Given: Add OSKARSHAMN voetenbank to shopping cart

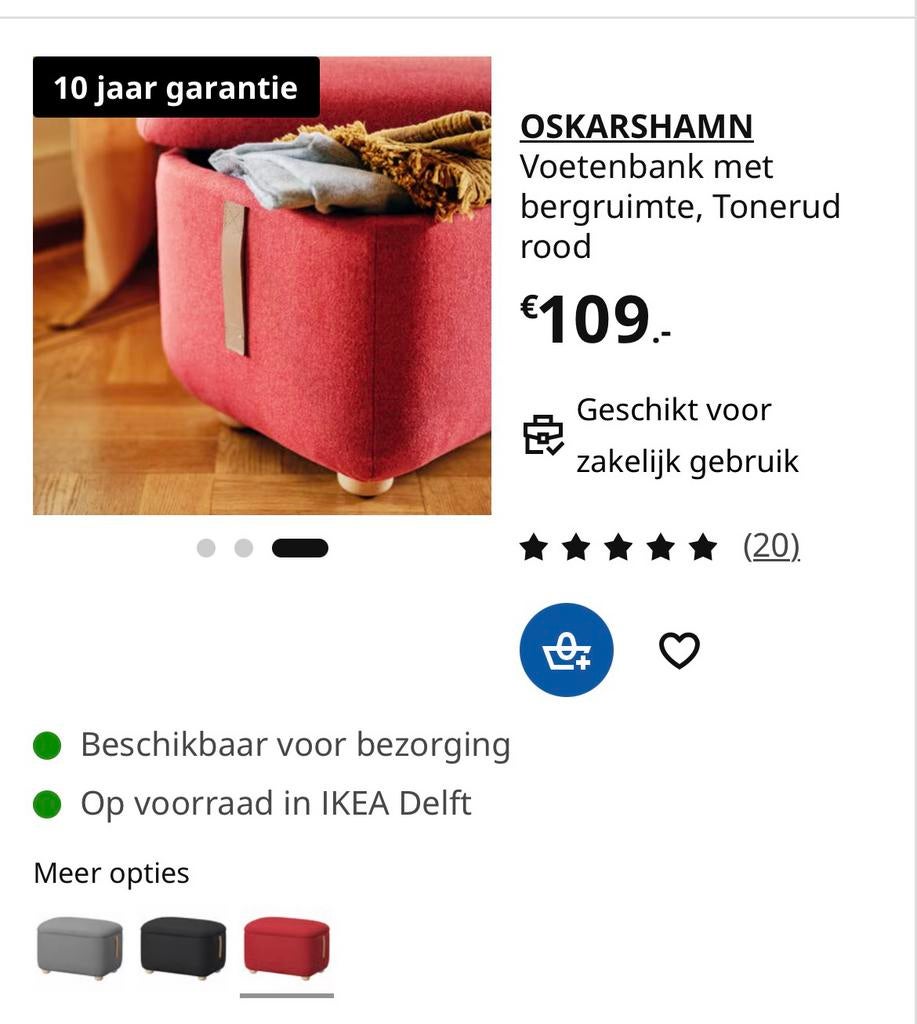Looking at the screenshot, I should [x=566, y=649].
